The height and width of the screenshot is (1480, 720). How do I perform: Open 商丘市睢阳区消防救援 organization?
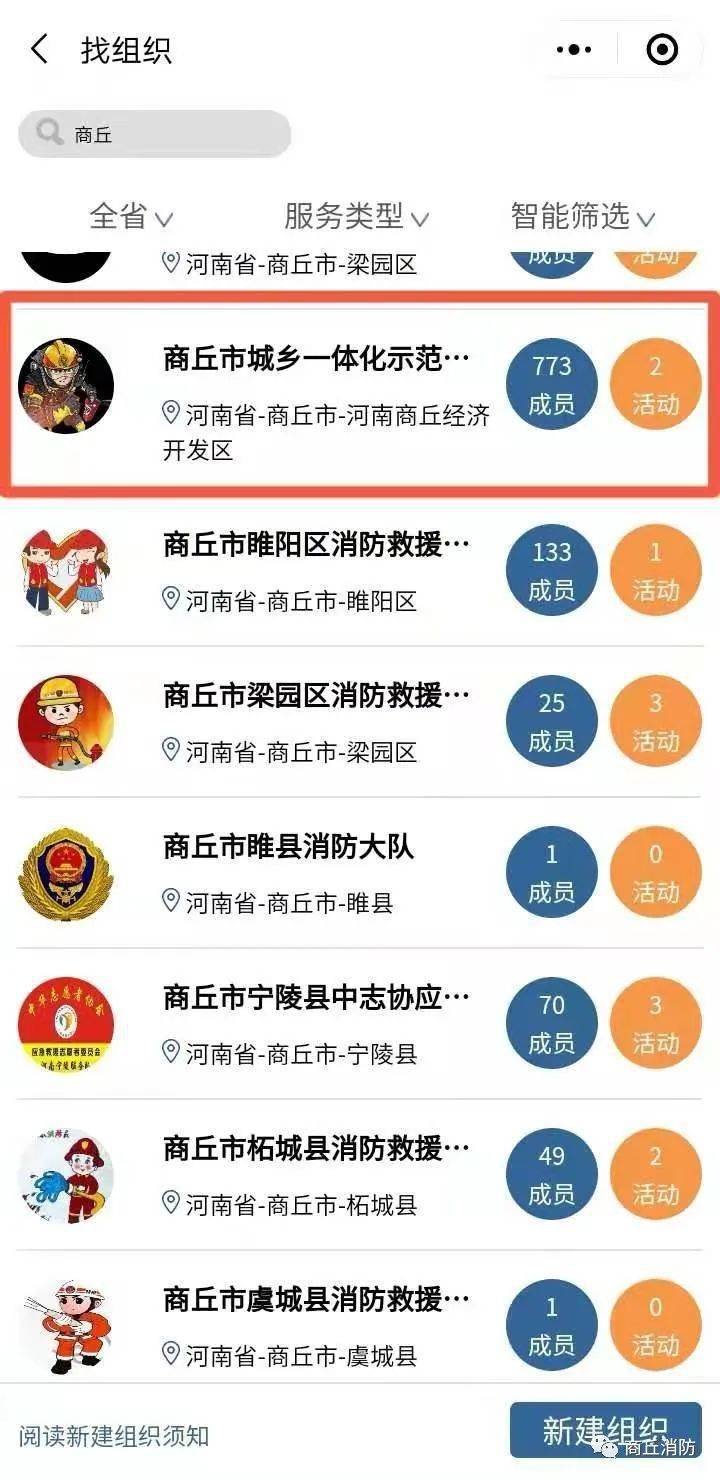360,571
